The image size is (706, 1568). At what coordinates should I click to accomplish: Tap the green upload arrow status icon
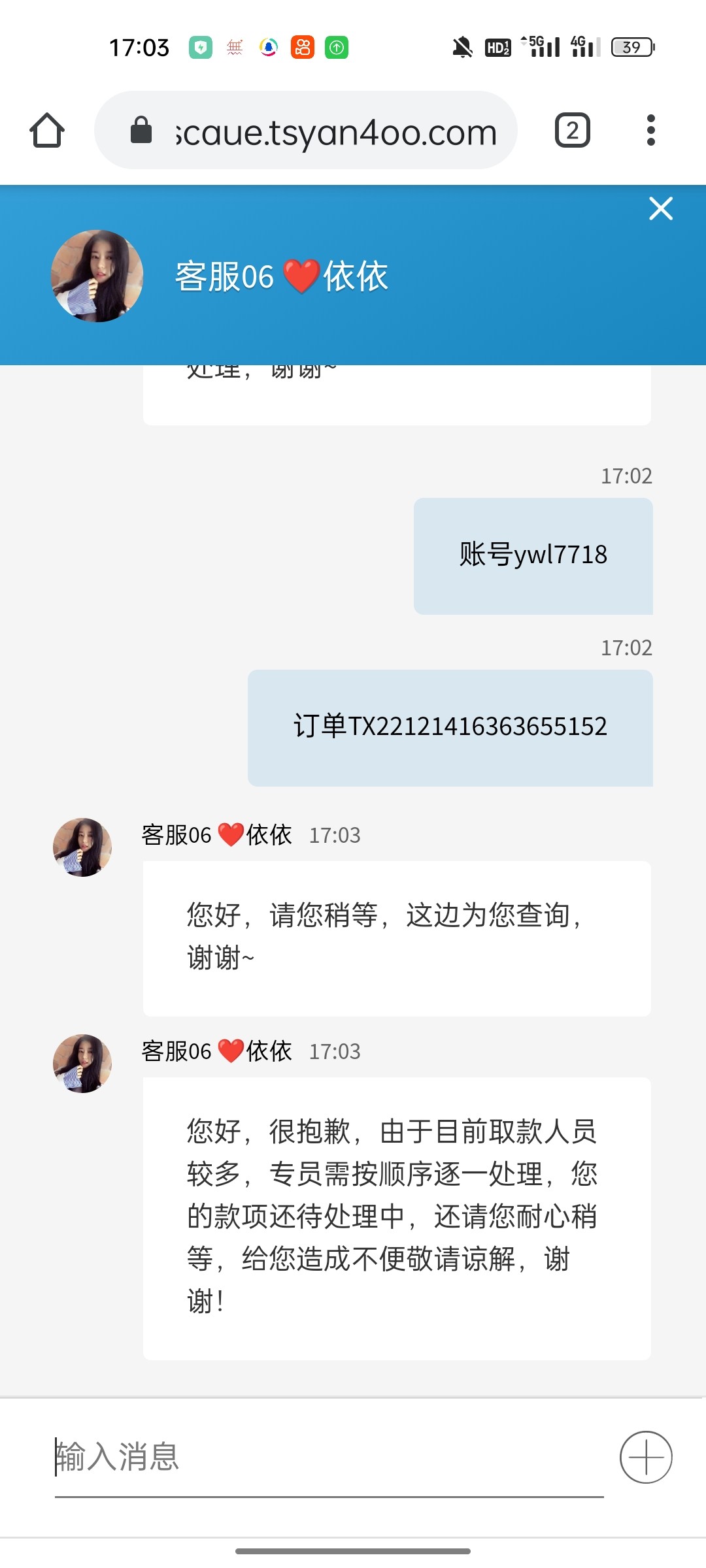click(x=337, y=48)
